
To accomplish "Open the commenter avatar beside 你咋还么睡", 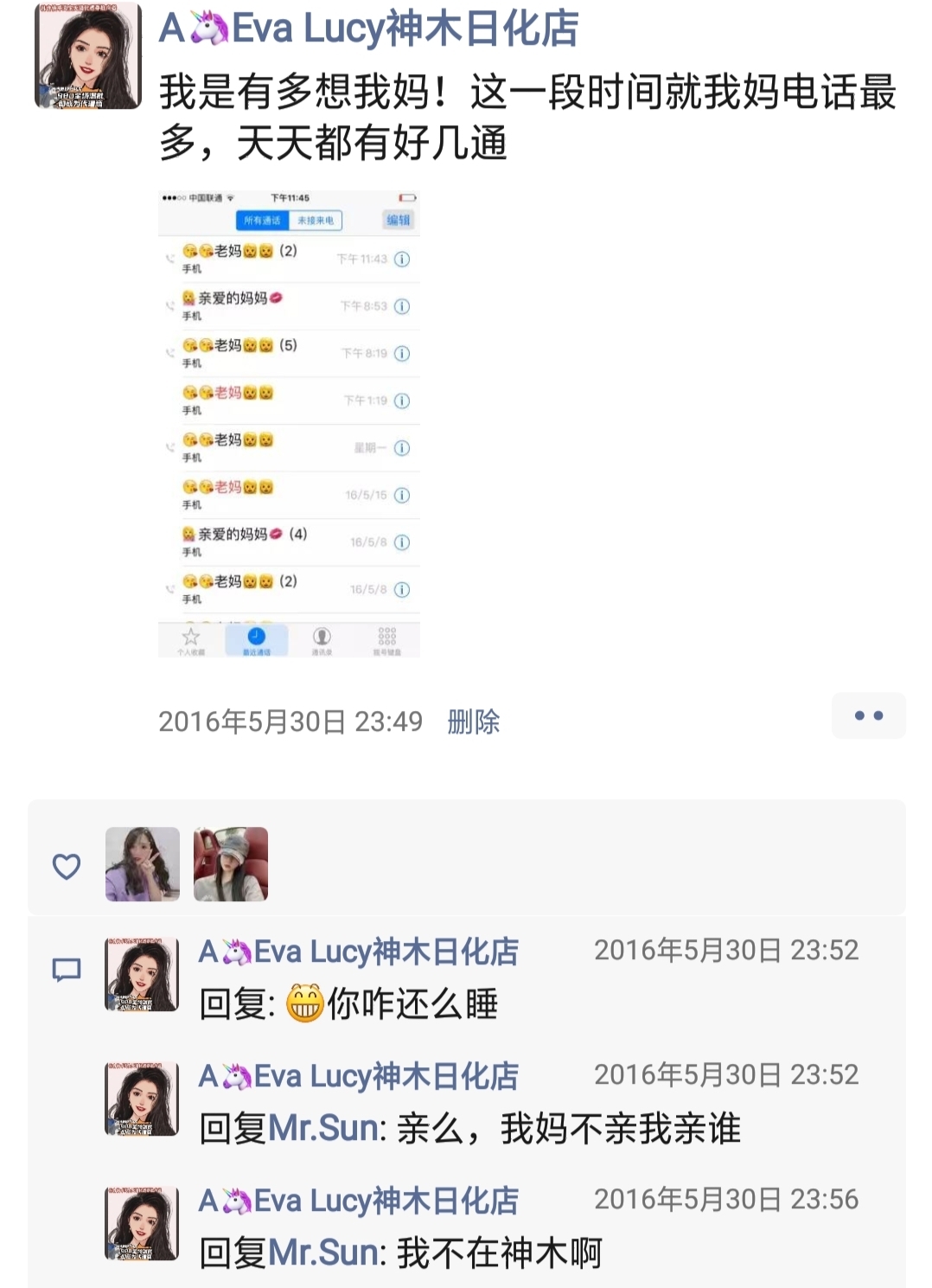I will click(142, 974).
